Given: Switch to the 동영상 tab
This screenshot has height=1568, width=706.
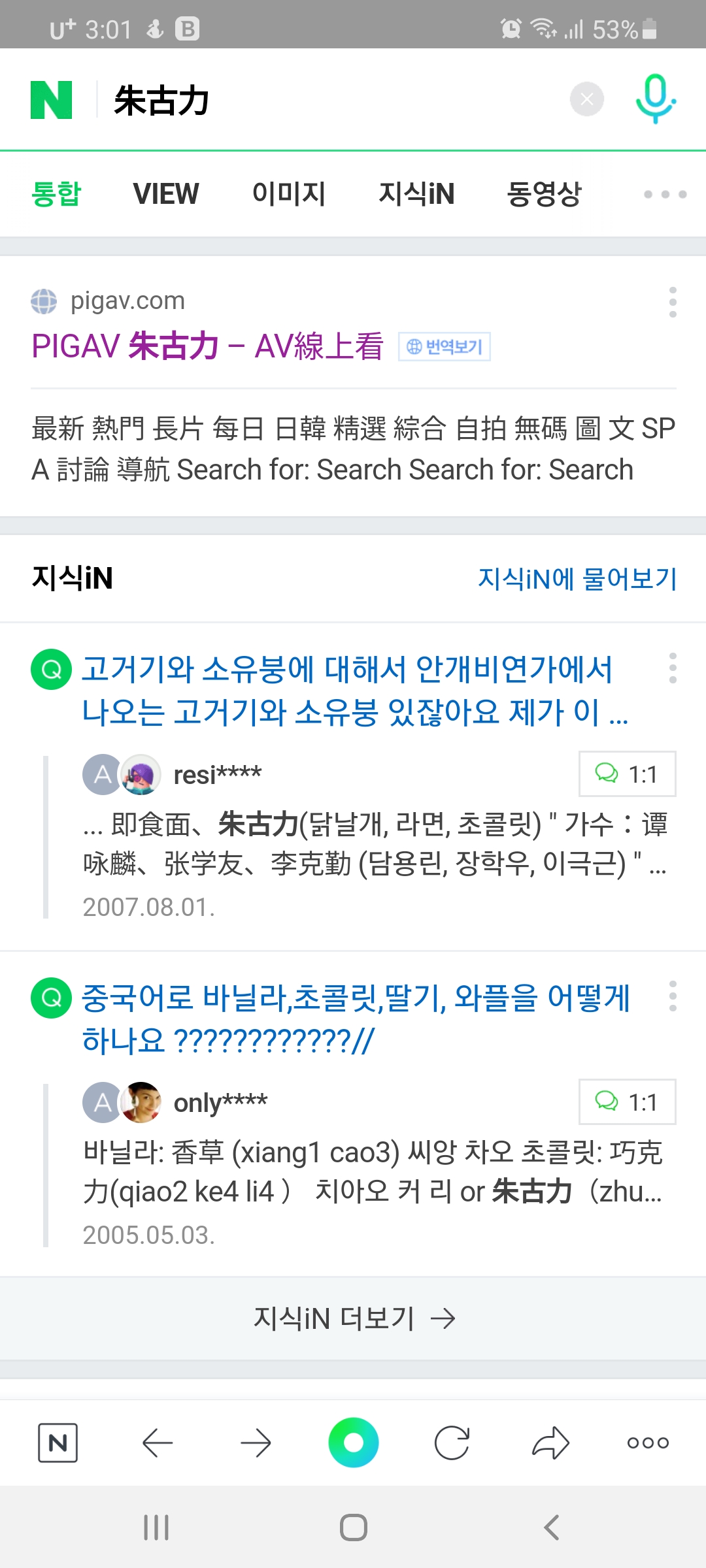Looking at the screenshot, I should tap(543, 194).
